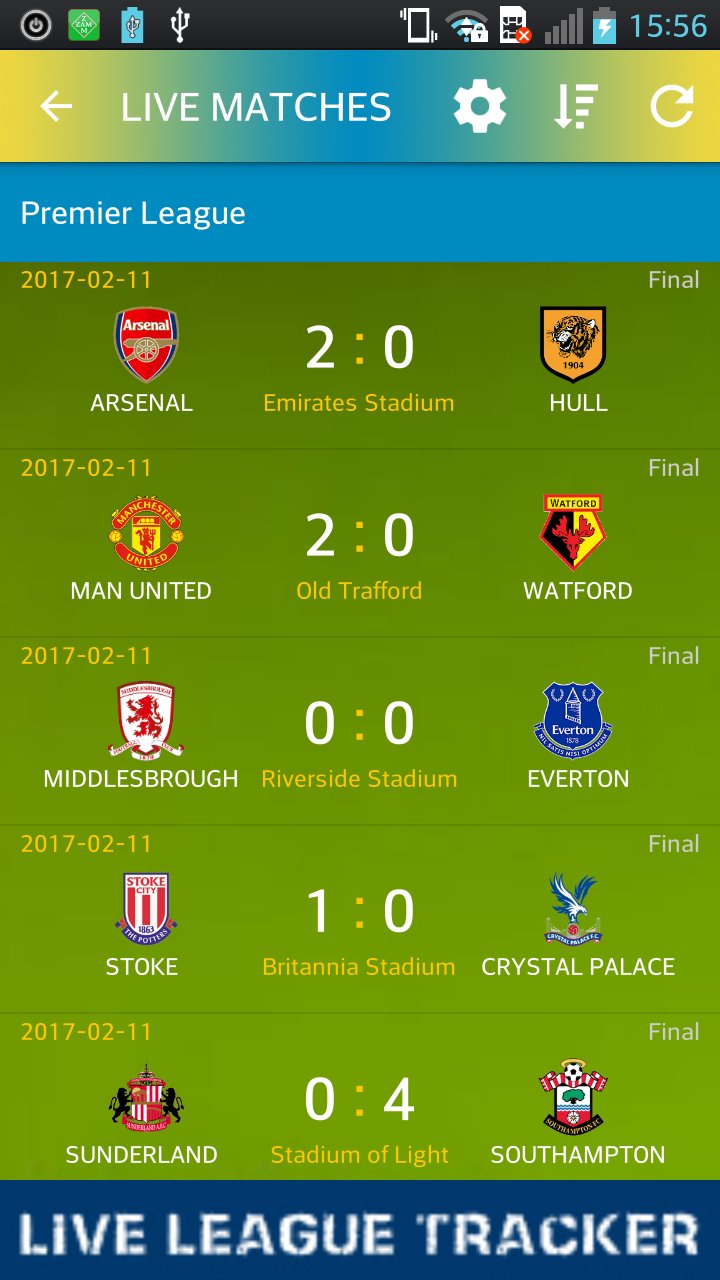Screen dimensions: 720x1280
Task: Click the LIVE MATCHES title
Action: (255, 105)
